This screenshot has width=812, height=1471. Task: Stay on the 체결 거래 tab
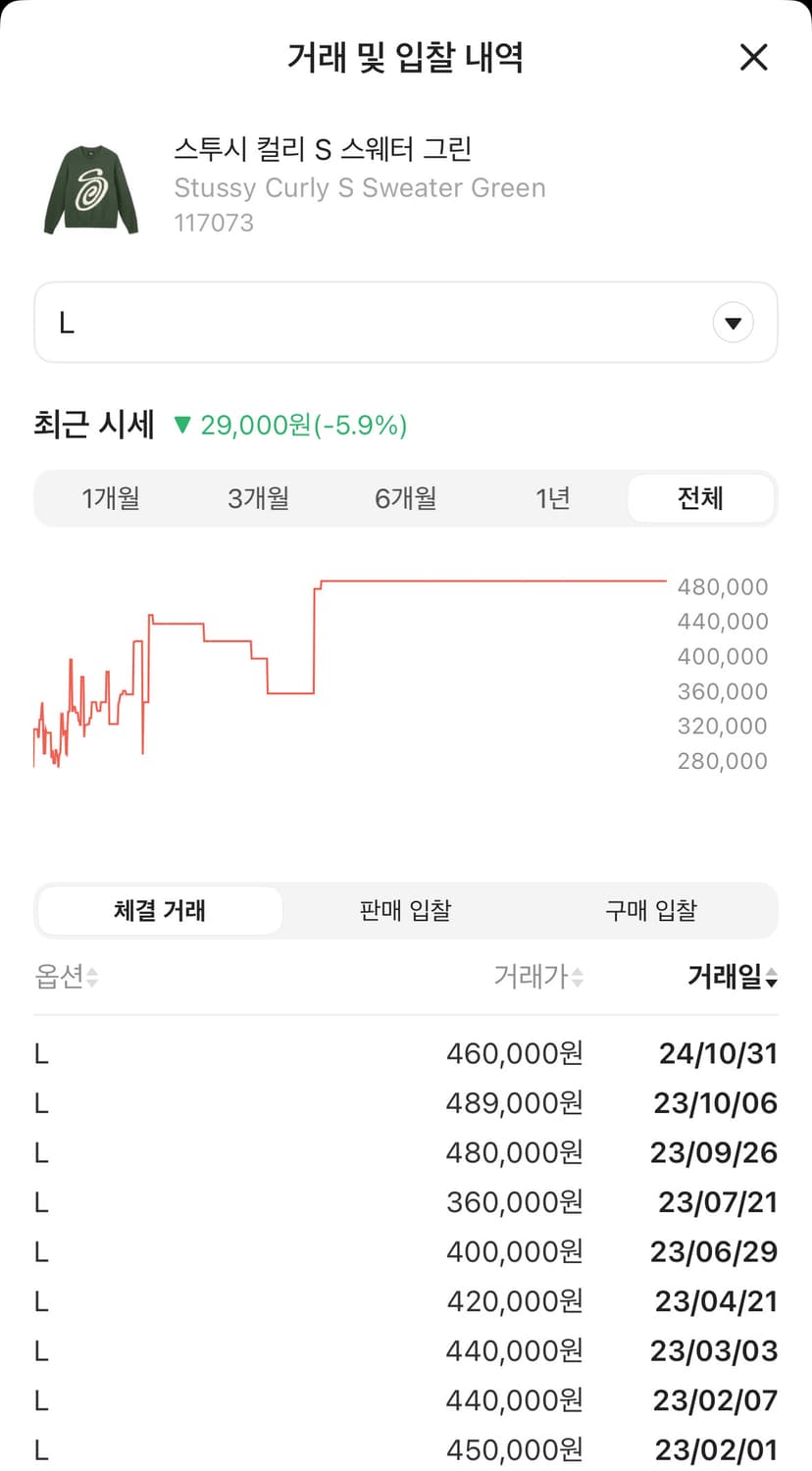tap(159, 910)
